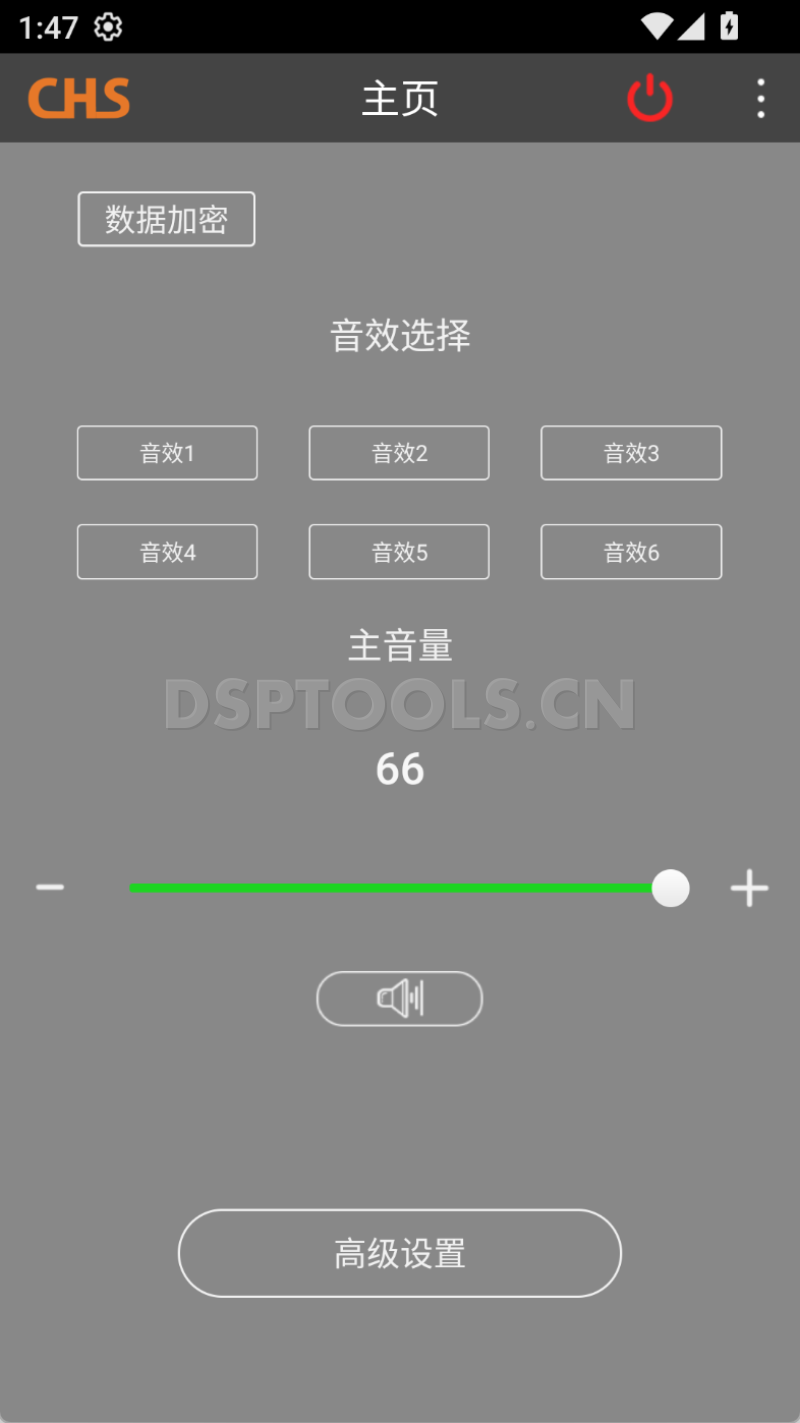Activate sound effect 音效5
Viewport: 800px width, 1423px height.
point(398,551)
